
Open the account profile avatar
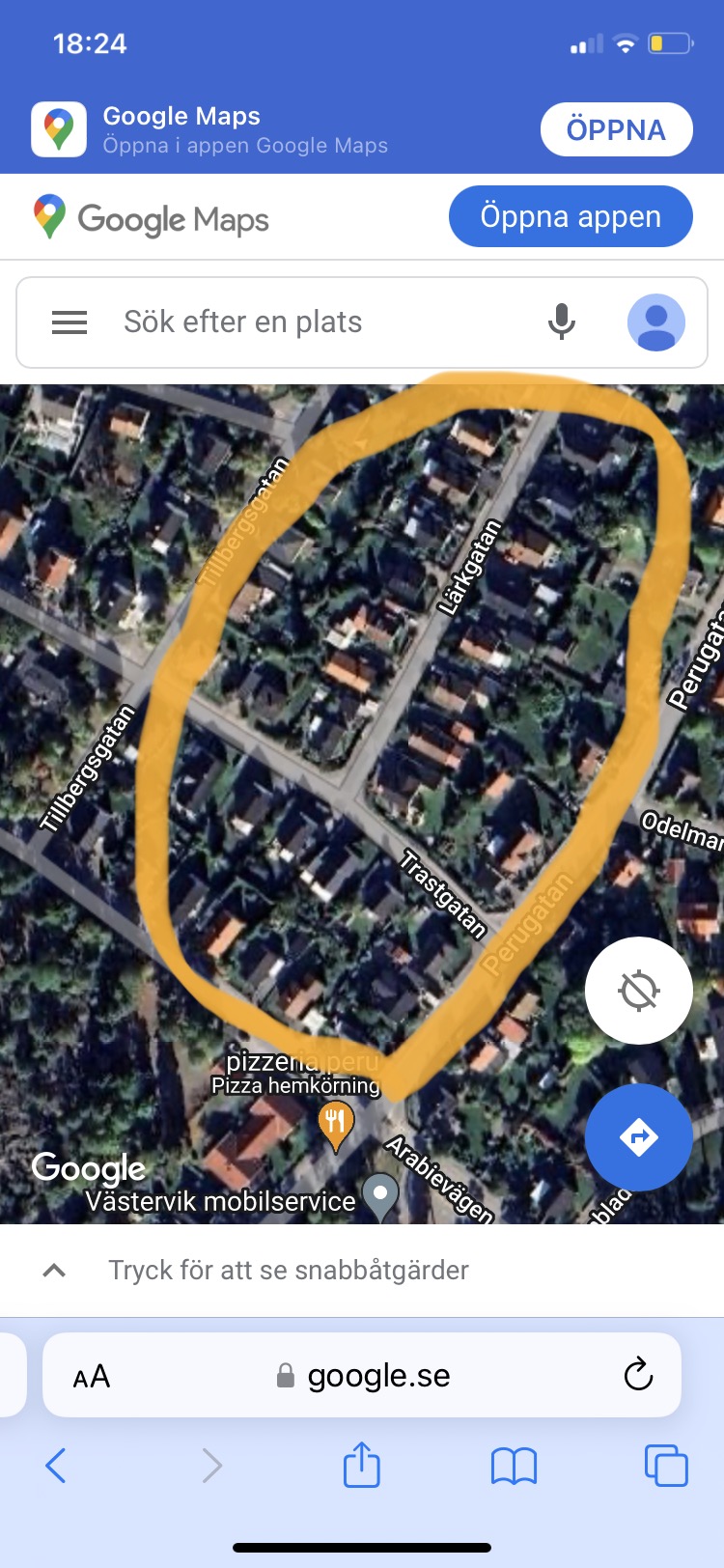pyautogui.click(x=656, y=322)
